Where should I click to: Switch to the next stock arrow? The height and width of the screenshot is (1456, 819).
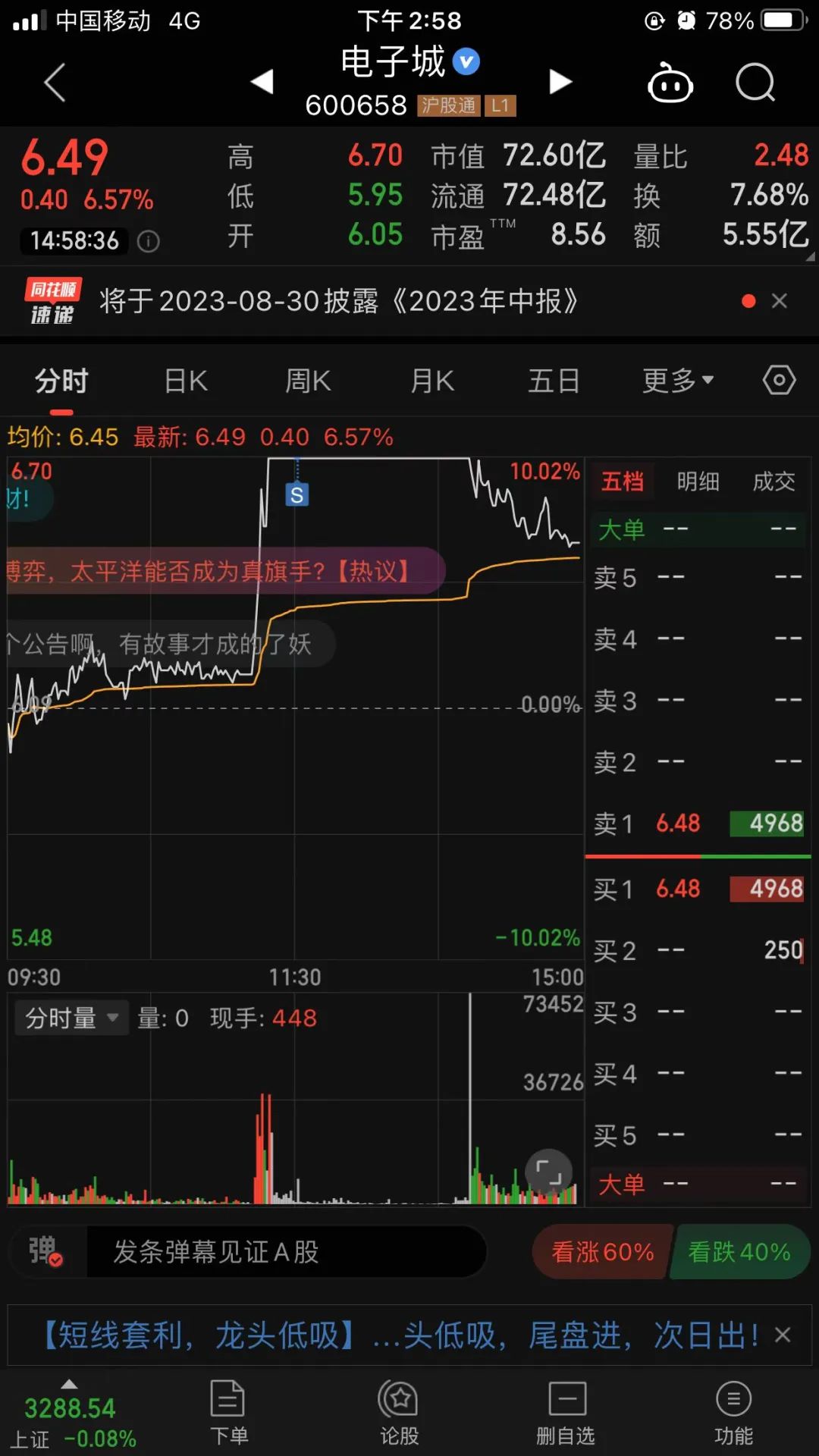coord(560,81)
